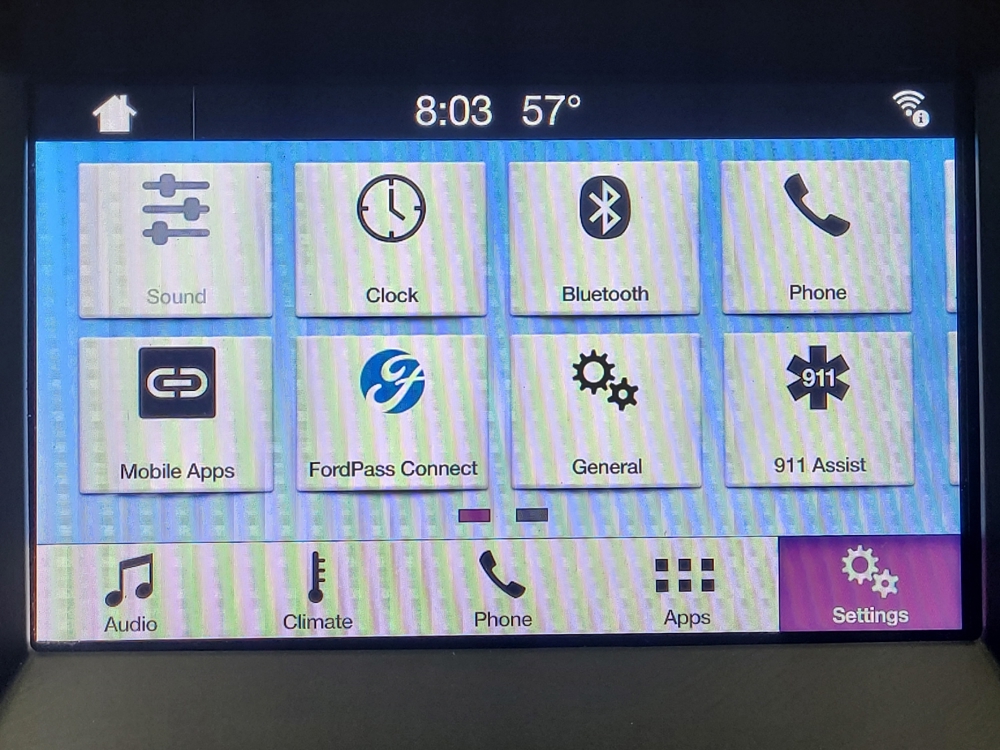The height and width of the screenshot is (750, 1000).
Task: Open Clock settings
Action: 391,239
